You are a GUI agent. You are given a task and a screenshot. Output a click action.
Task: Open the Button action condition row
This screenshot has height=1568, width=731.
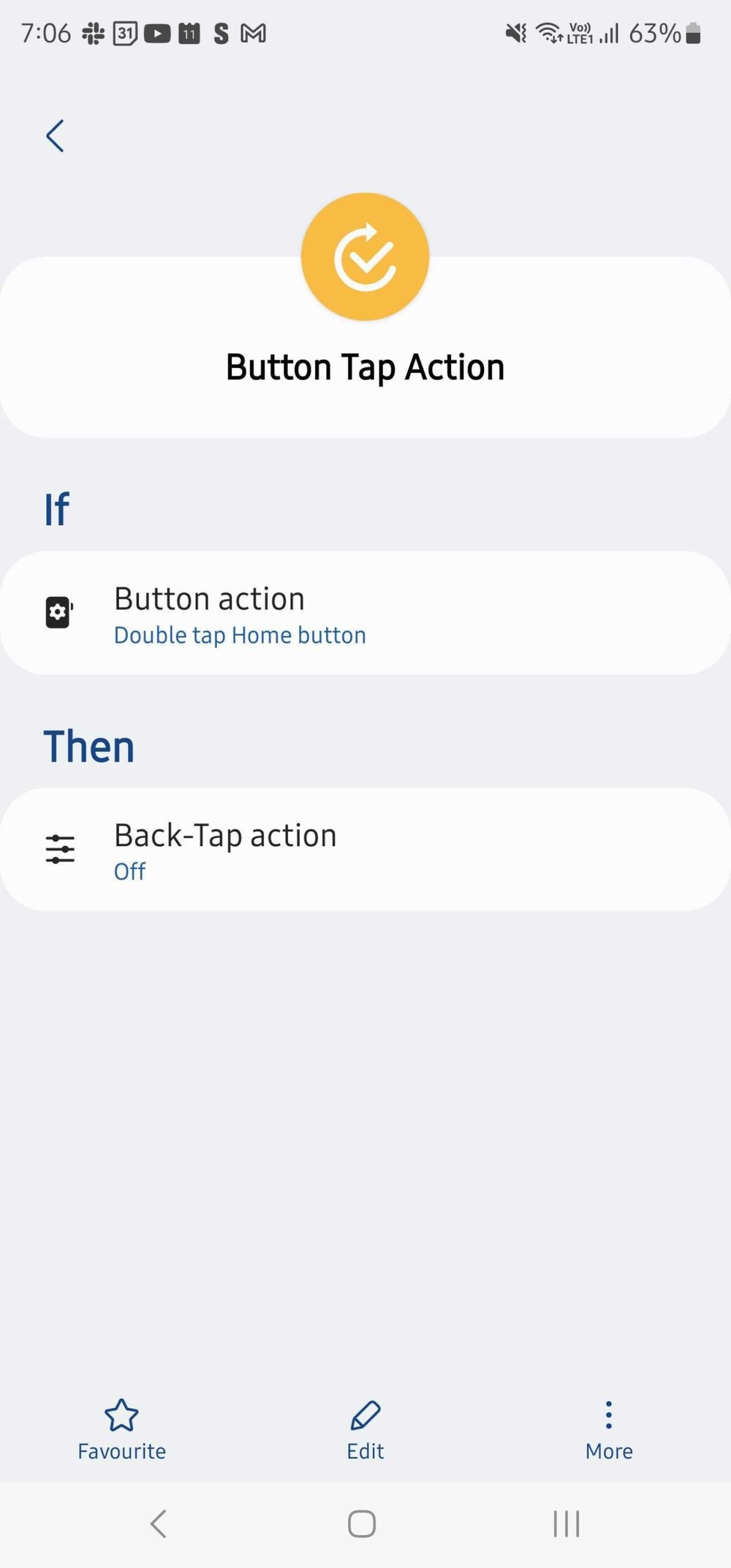(365, 613)
